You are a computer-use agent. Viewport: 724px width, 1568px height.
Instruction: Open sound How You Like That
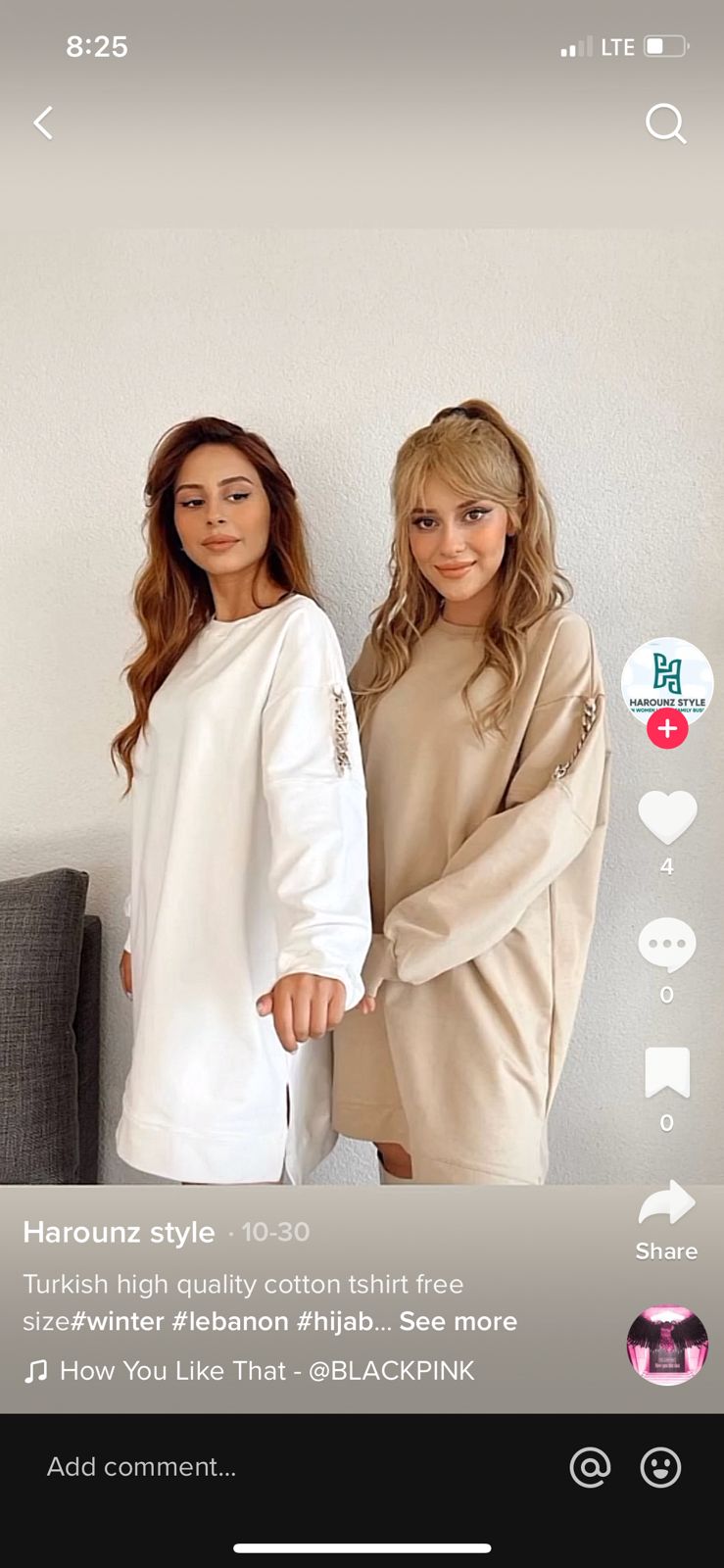click(250, 1370)
